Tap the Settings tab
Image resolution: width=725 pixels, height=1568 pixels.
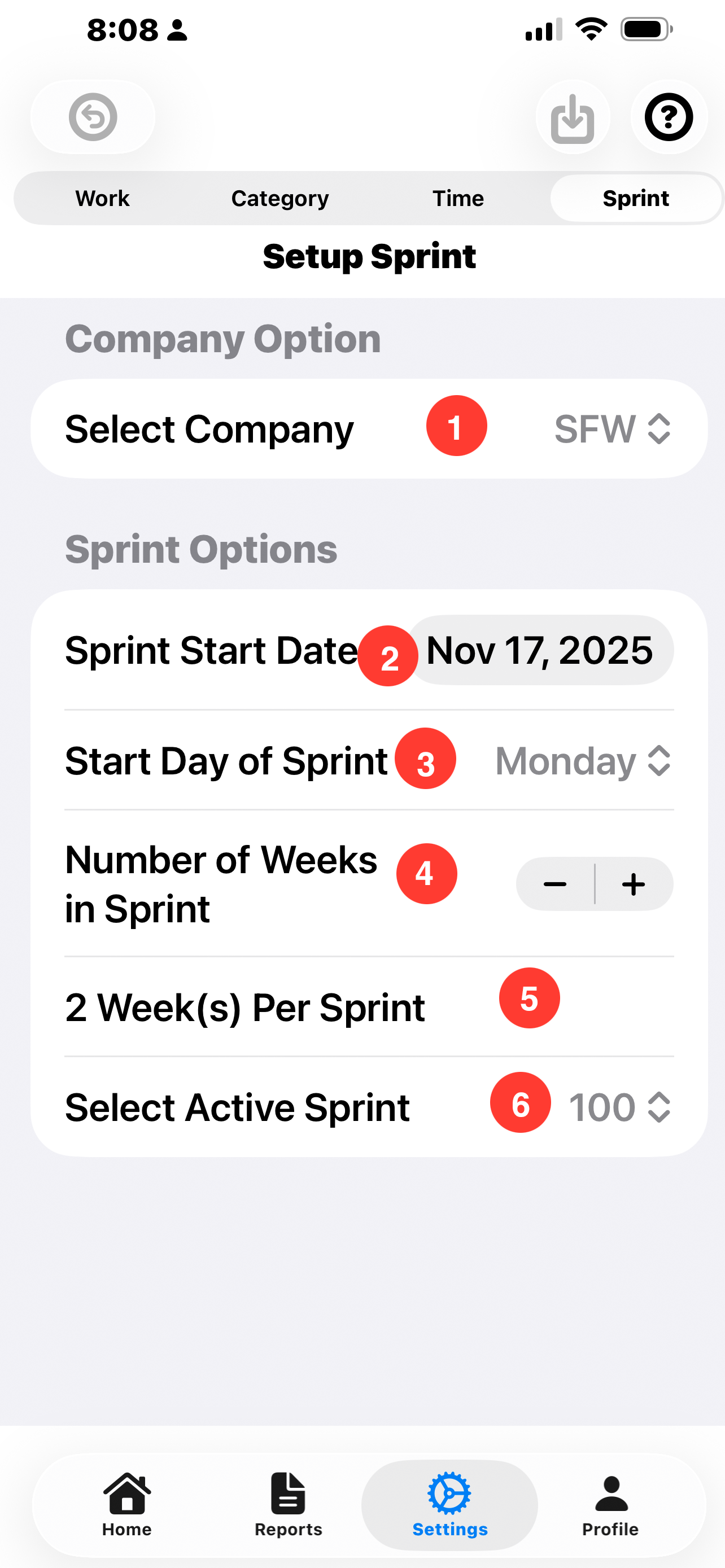[x=450, y=1505]
